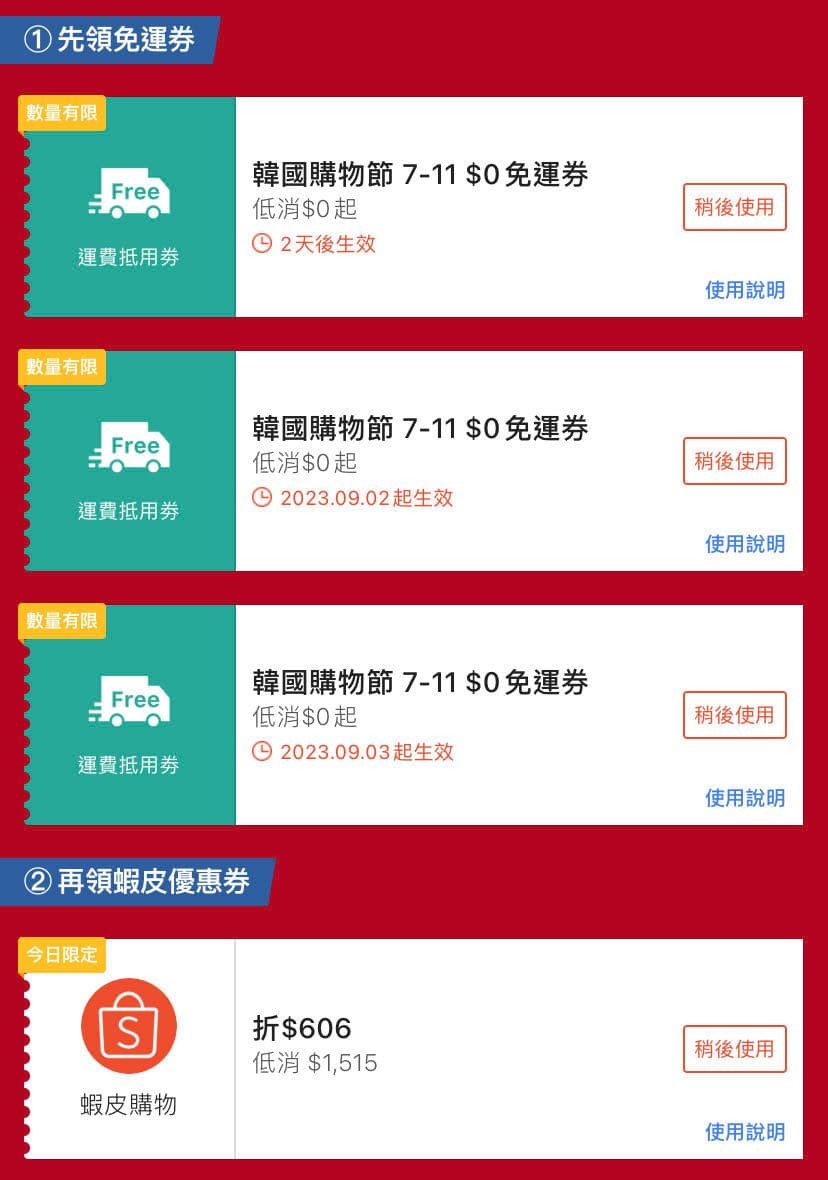Click the 數量有限 badge on second coupon
The width and height of the screenshot is (828, 1180).
tap(62, 367)
